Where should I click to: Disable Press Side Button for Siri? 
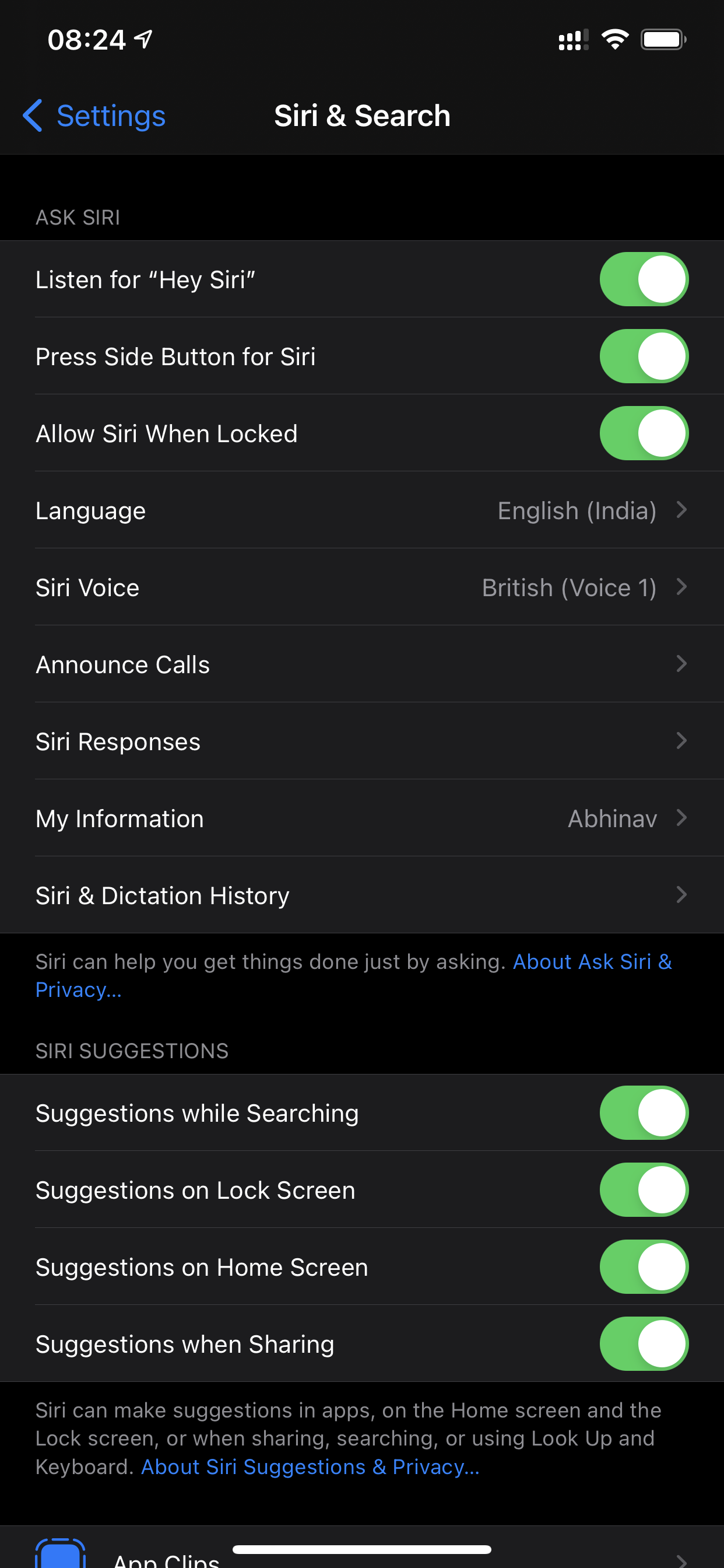644,356
